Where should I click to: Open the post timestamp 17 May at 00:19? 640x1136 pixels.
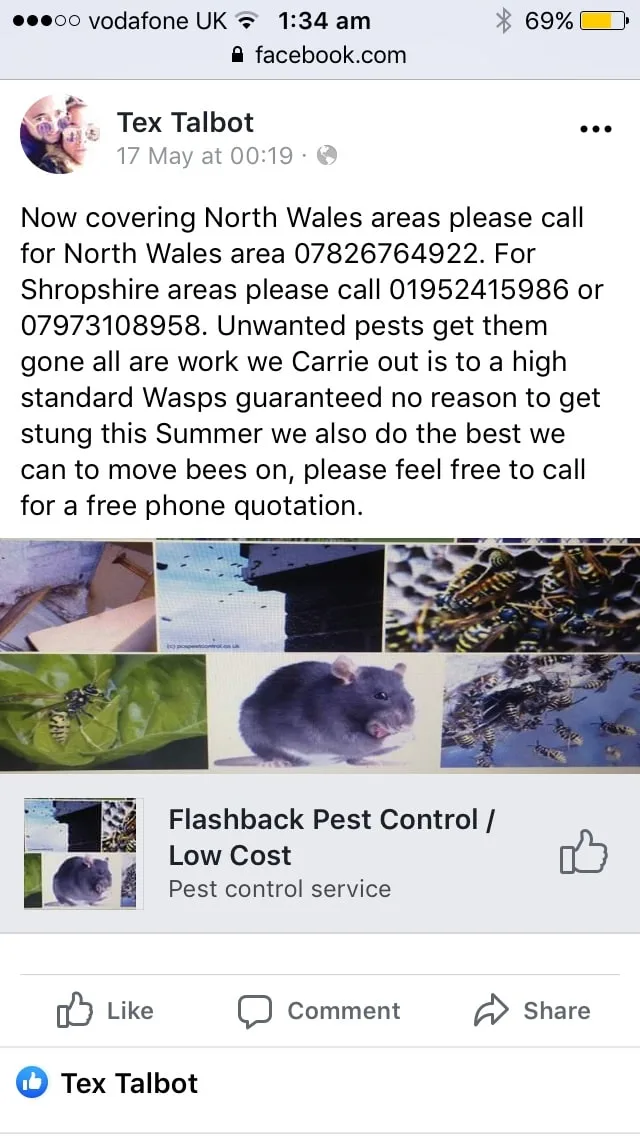point(205,156)
